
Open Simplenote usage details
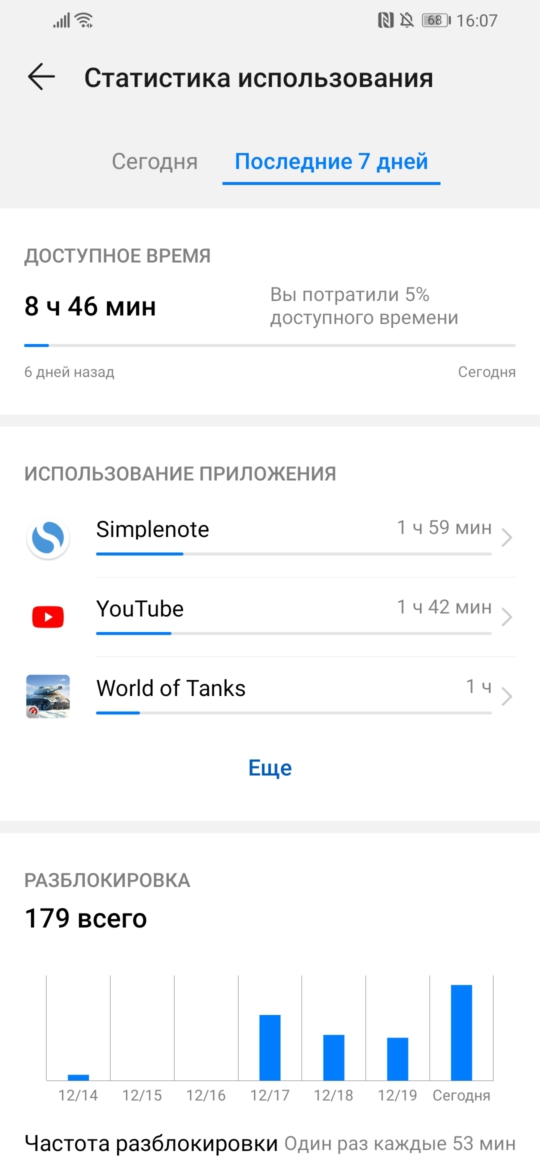(270, 537)
